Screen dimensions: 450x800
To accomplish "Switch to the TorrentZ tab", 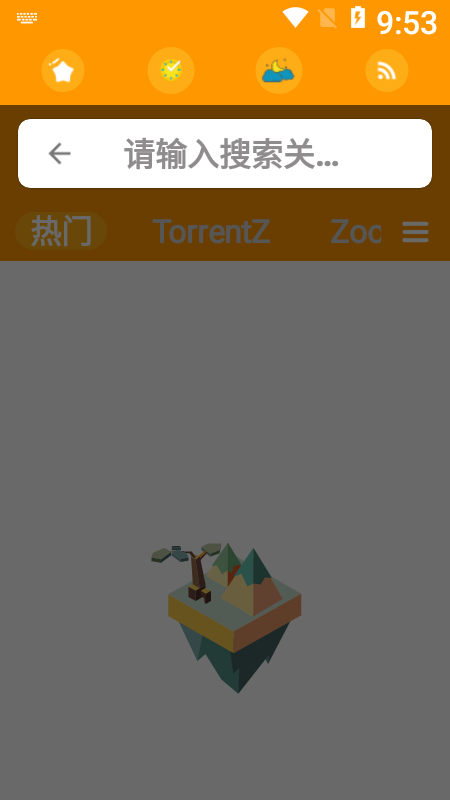I will click(x=211, y=231).
